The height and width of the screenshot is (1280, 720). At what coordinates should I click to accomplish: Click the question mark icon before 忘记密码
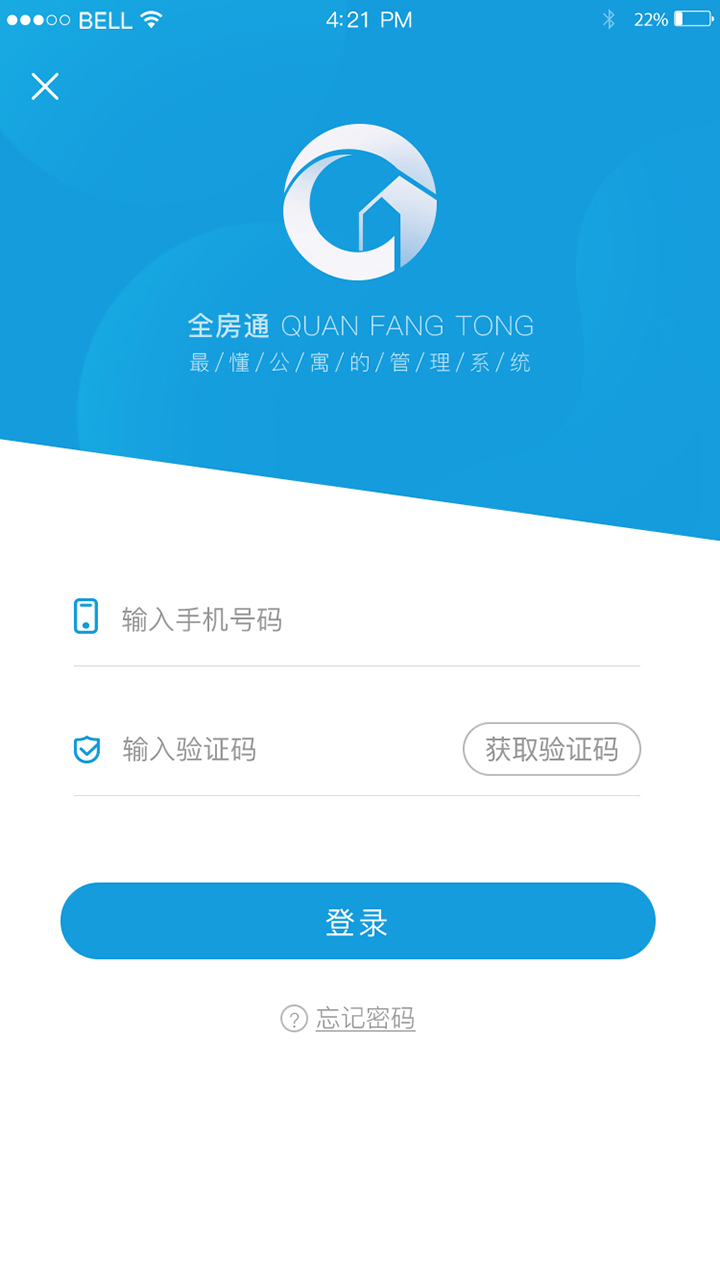[293, 1019]
